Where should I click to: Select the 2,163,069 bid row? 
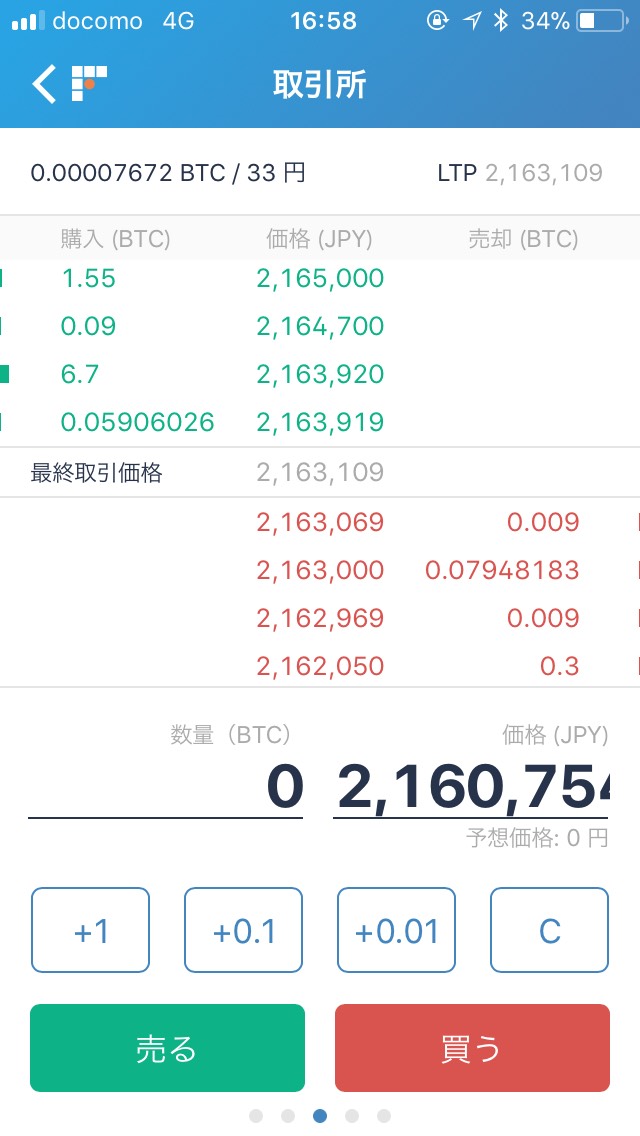[x=320, y=522]
